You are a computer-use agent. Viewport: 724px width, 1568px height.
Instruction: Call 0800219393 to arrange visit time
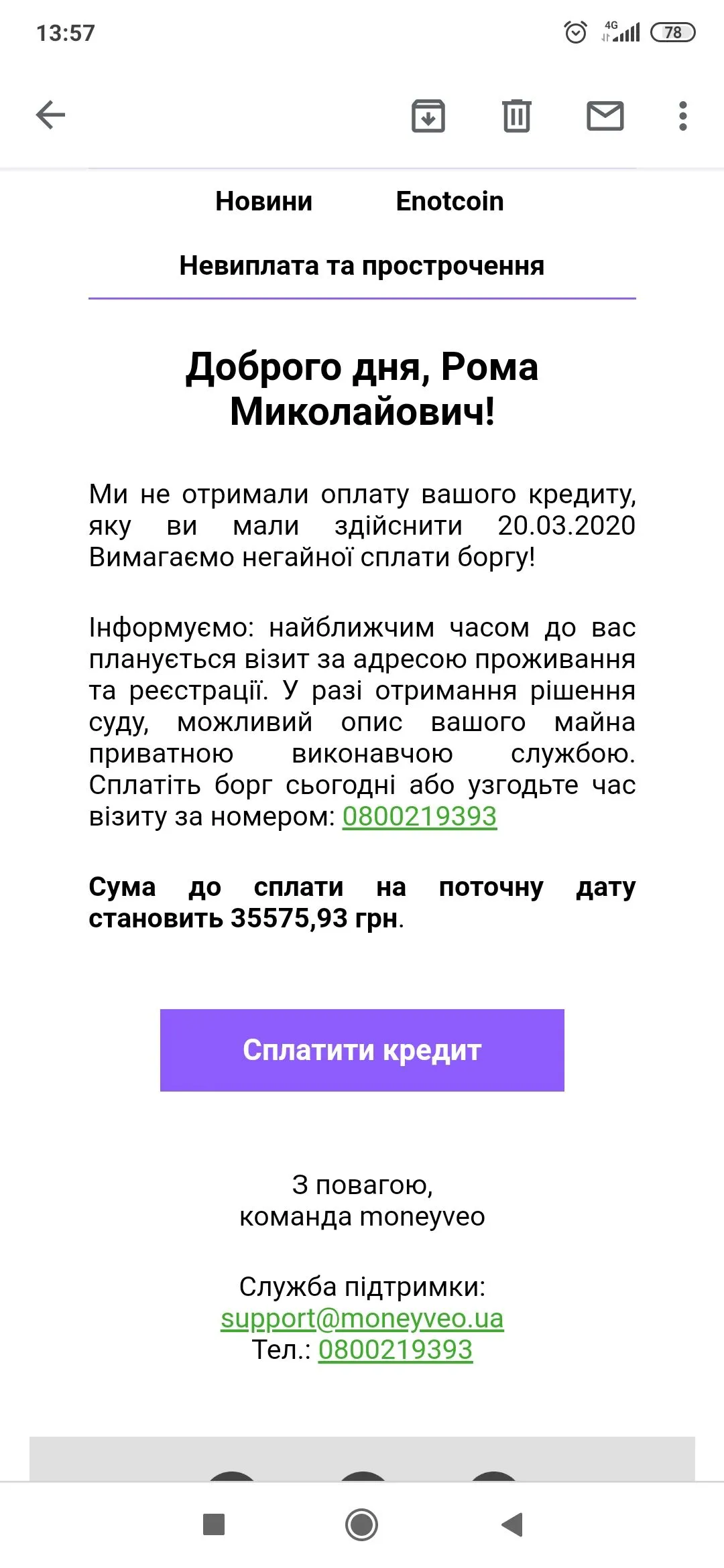420,817
